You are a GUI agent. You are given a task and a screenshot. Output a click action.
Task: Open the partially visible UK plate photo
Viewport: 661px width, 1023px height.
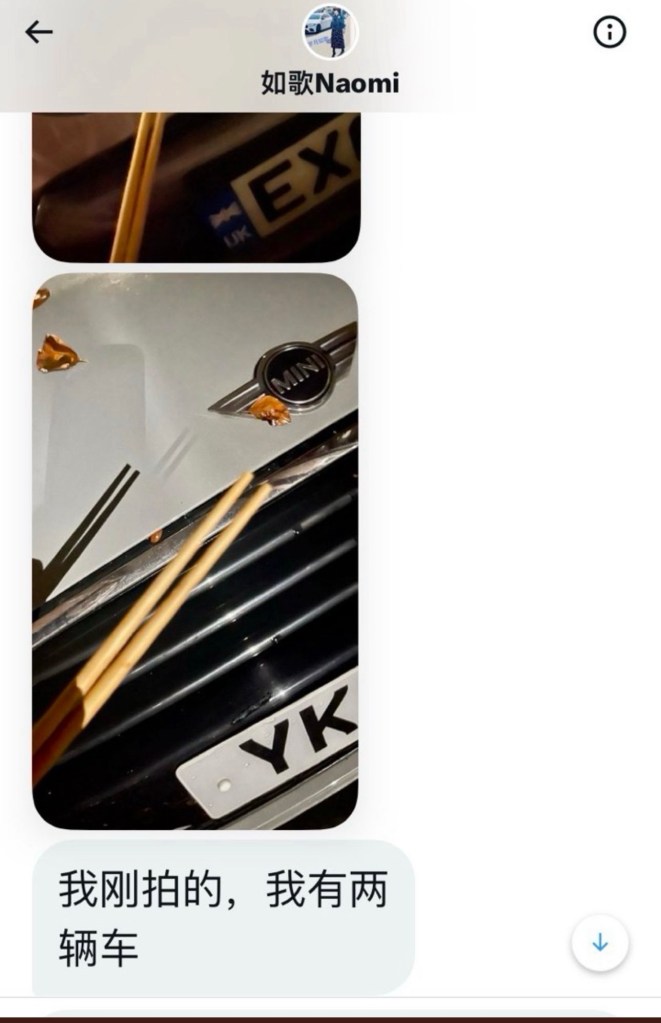[195, 187]
